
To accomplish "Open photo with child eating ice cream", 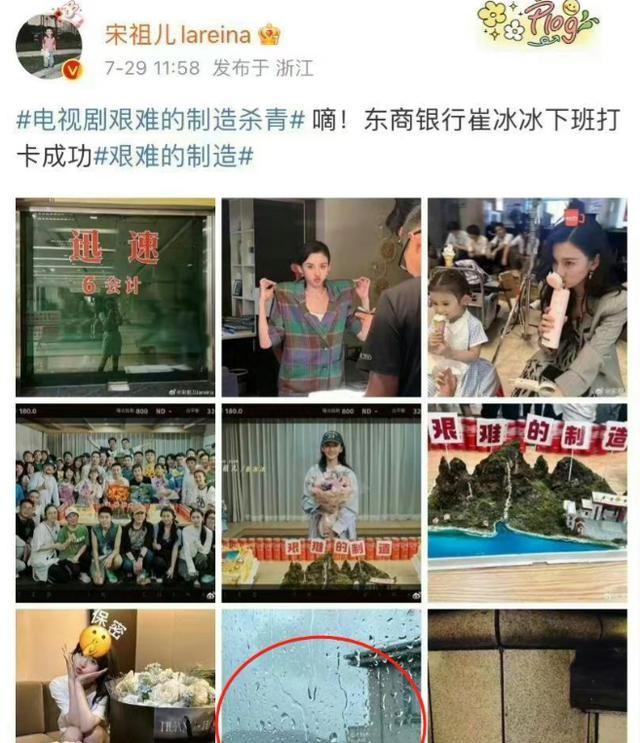I will coord(527,297).
